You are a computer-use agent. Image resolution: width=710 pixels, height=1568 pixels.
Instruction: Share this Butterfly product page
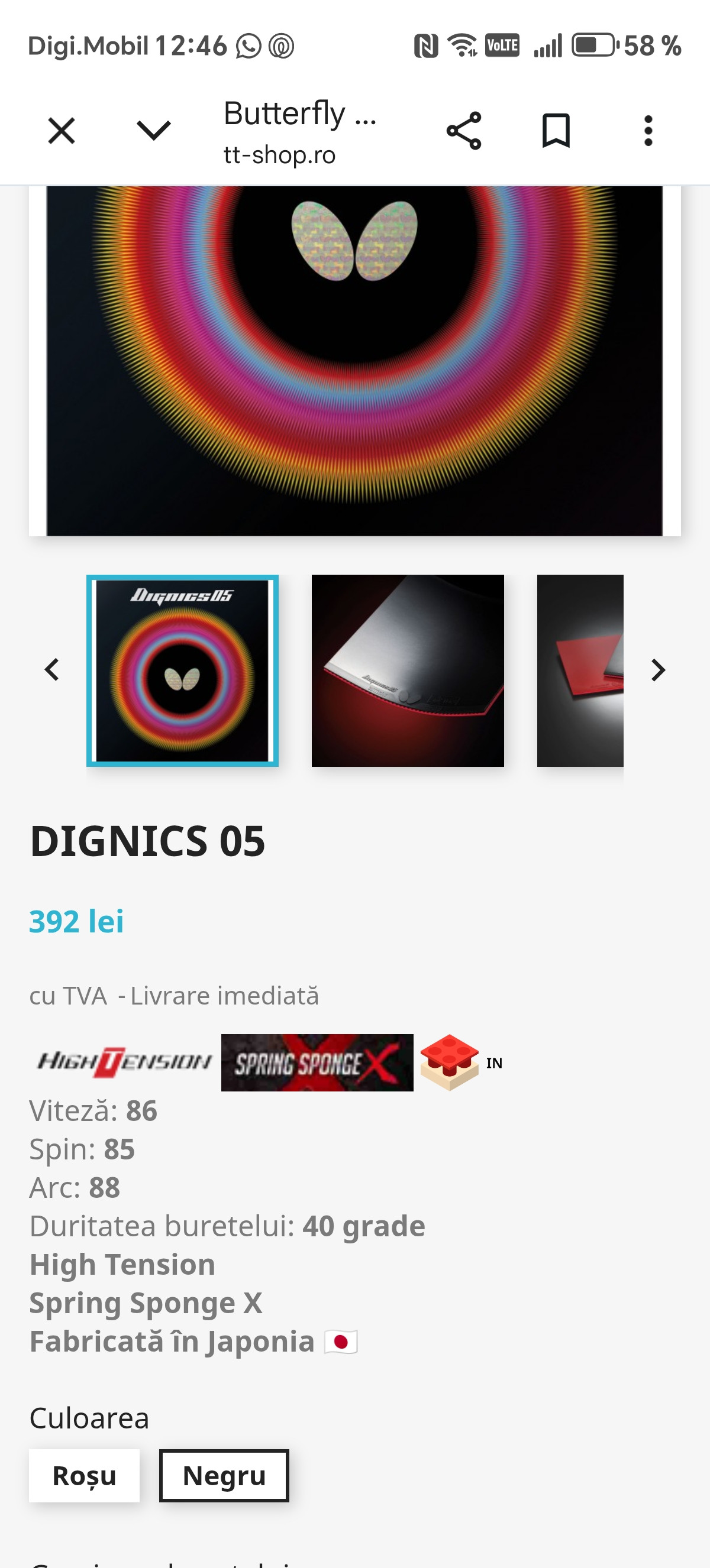pos(464,131)
